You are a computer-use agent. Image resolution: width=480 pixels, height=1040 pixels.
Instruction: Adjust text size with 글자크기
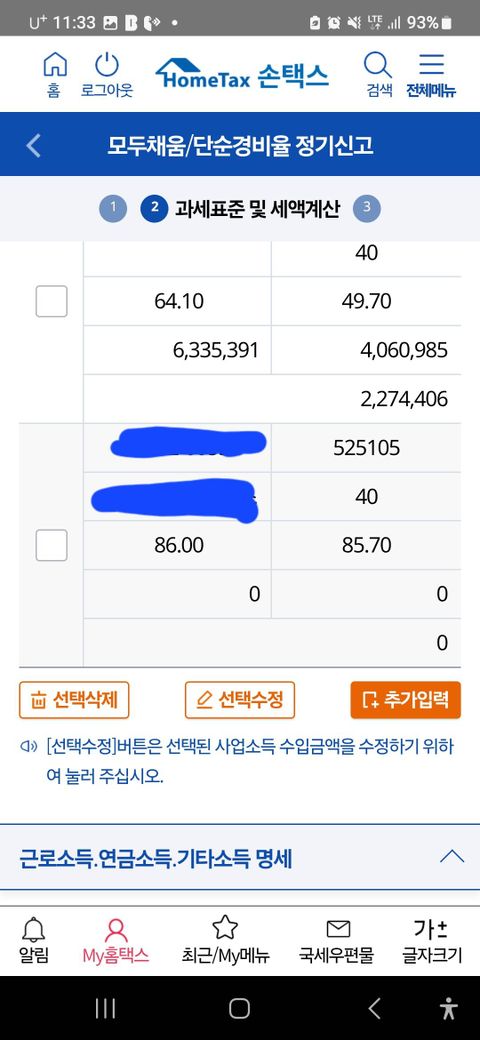[432, 940]
